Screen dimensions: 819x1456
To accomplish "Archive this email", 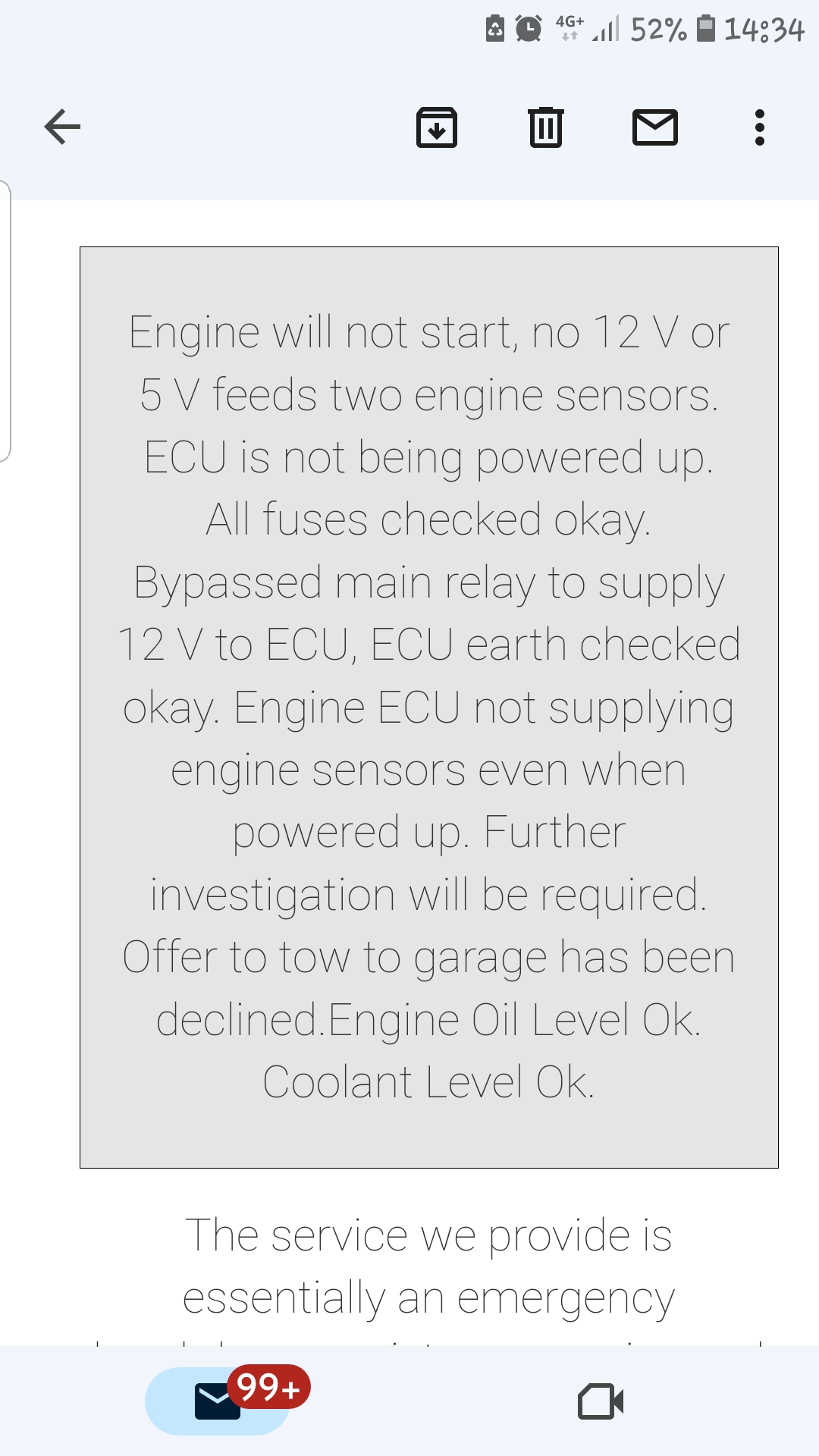I will pos(437,127).
